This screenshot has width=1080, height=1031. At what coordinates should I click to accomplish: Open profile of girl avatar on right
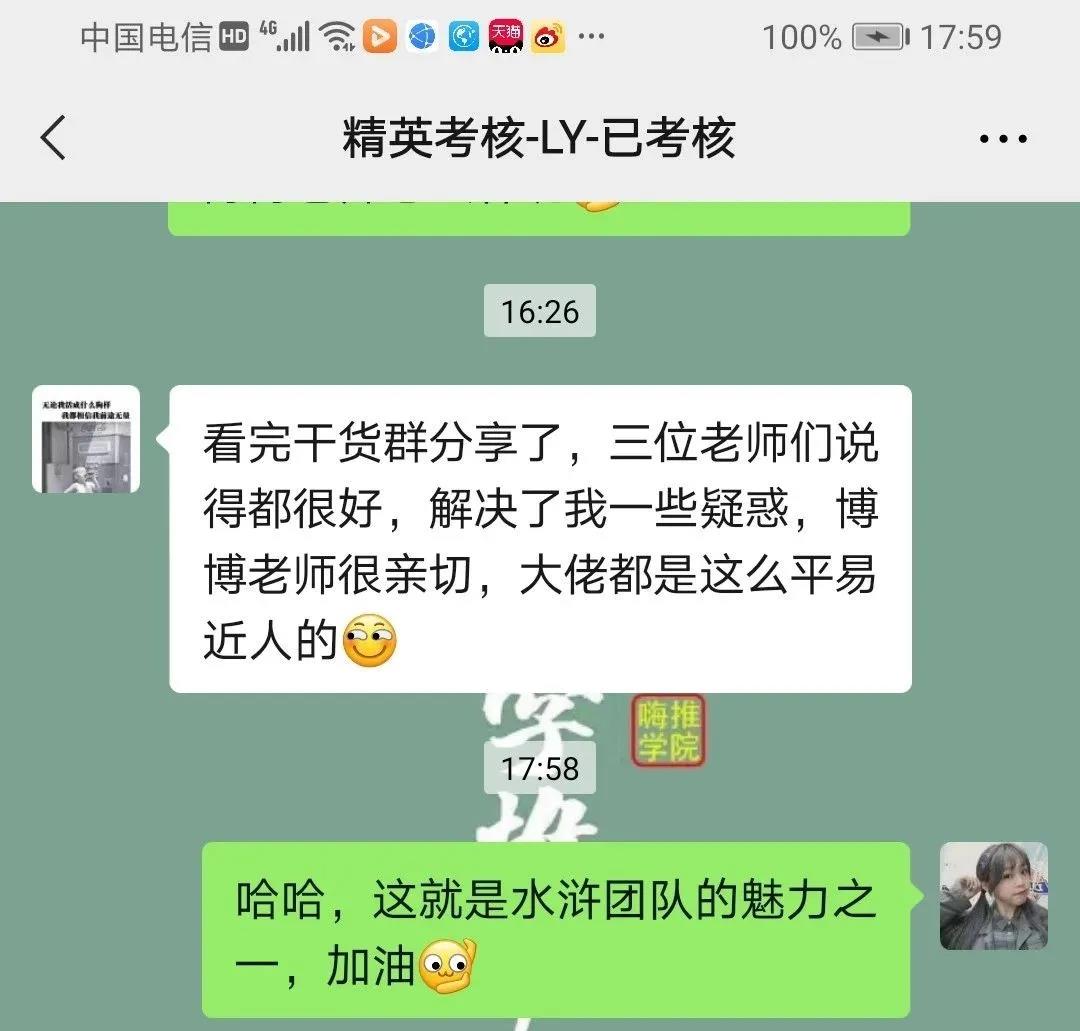tap(993, 896)
